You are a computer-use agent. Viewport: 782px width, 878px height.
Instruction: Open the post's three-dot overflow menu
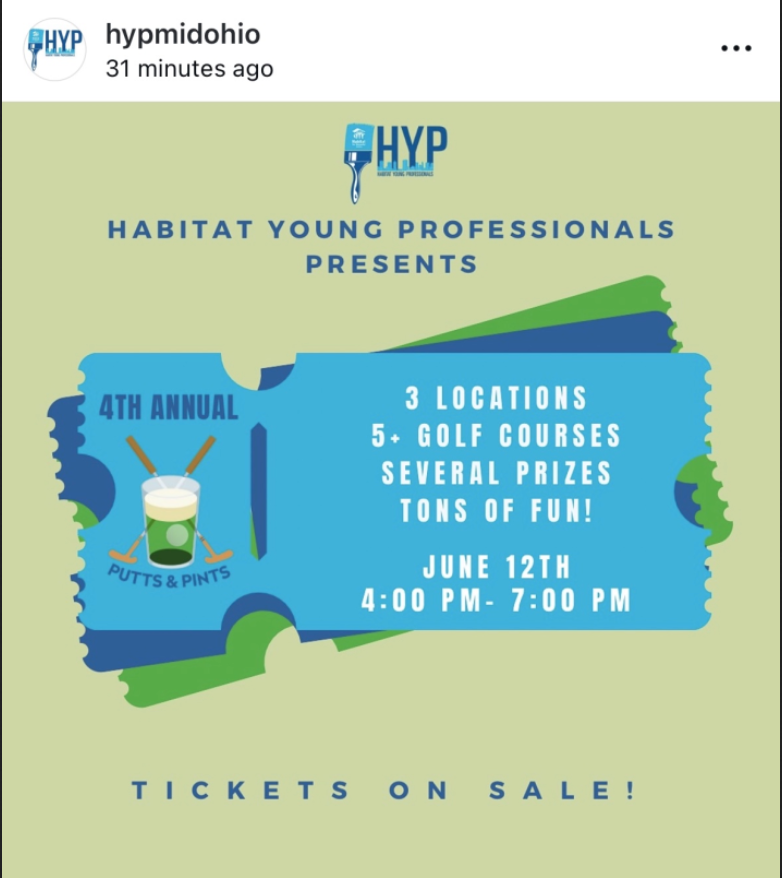[x=736, y=49]
